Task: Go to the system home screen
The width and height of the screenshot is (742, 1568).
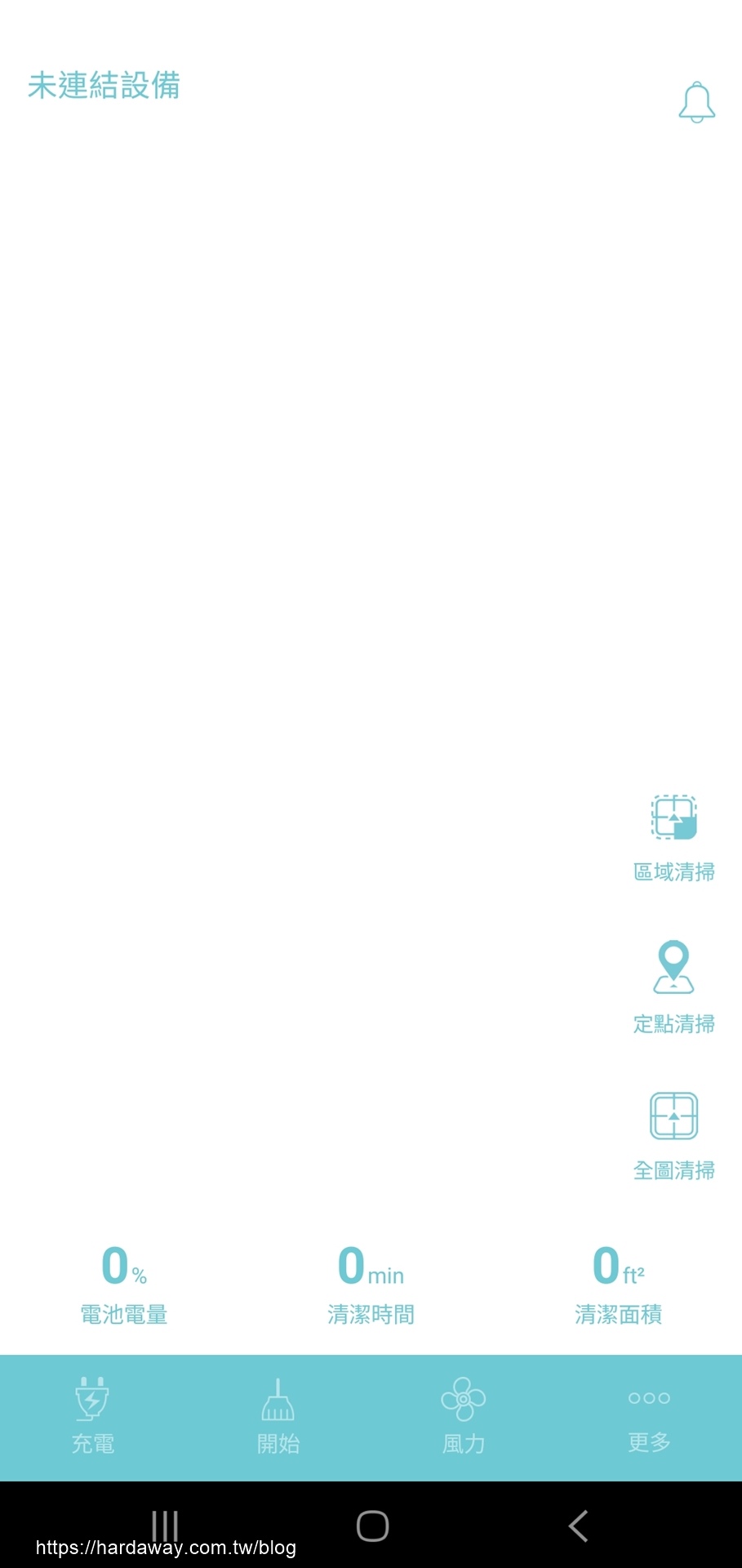Action: [x=372, y=1526]
